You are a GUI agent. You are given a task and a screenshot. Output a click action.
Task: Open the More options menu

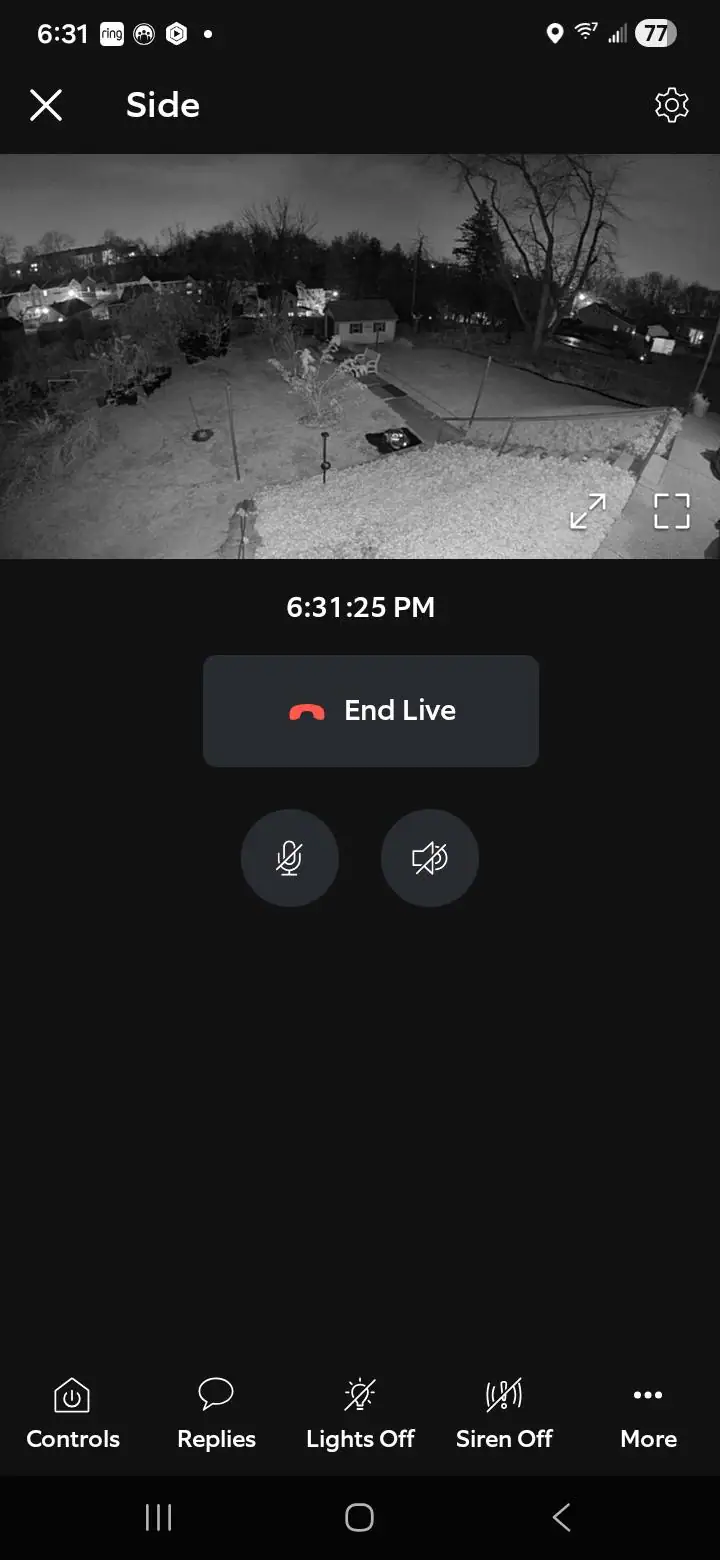648,1414
